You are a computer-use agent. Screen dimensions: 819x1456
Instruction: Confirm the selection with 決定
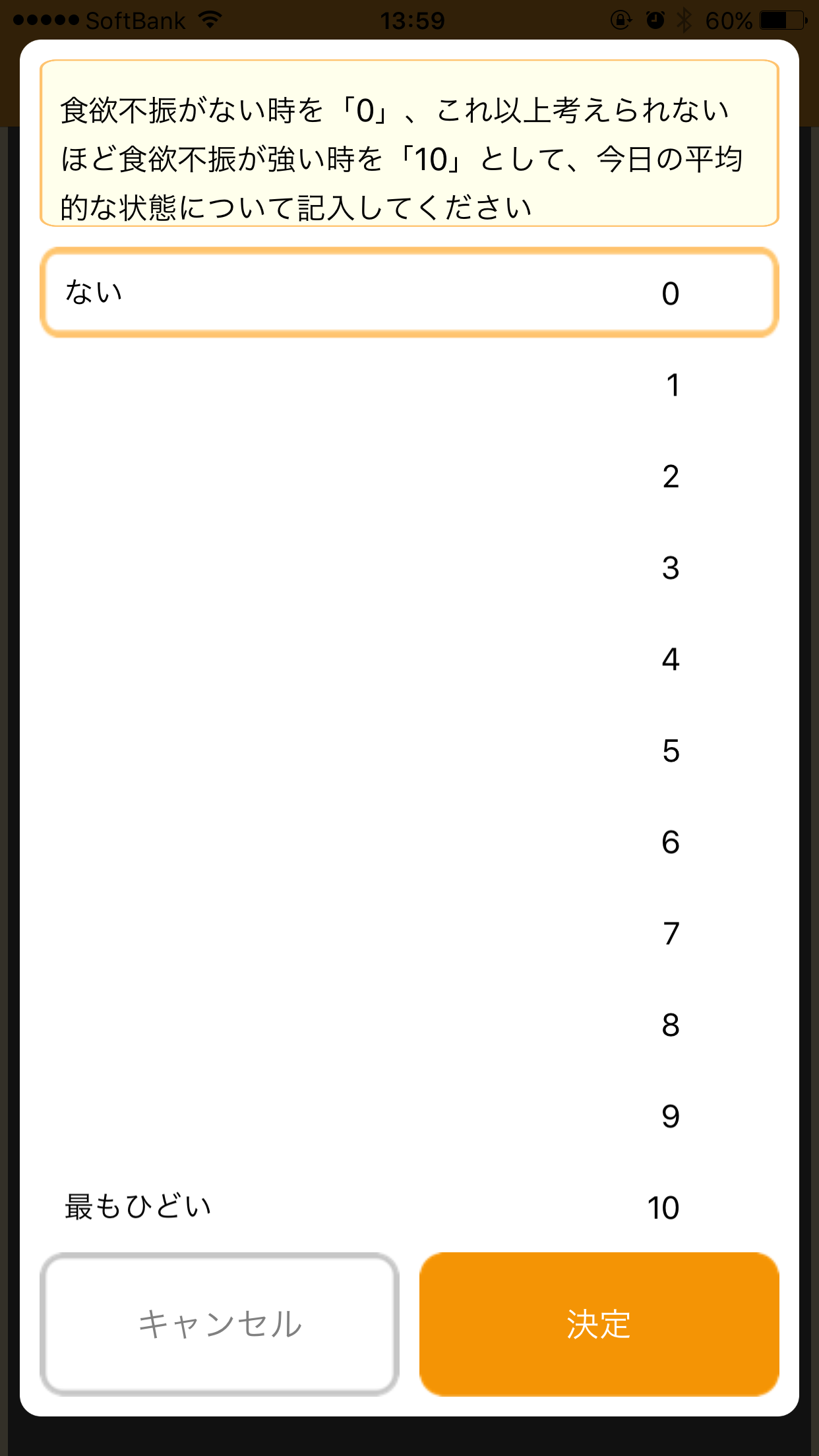click(x=599, y=1324)
